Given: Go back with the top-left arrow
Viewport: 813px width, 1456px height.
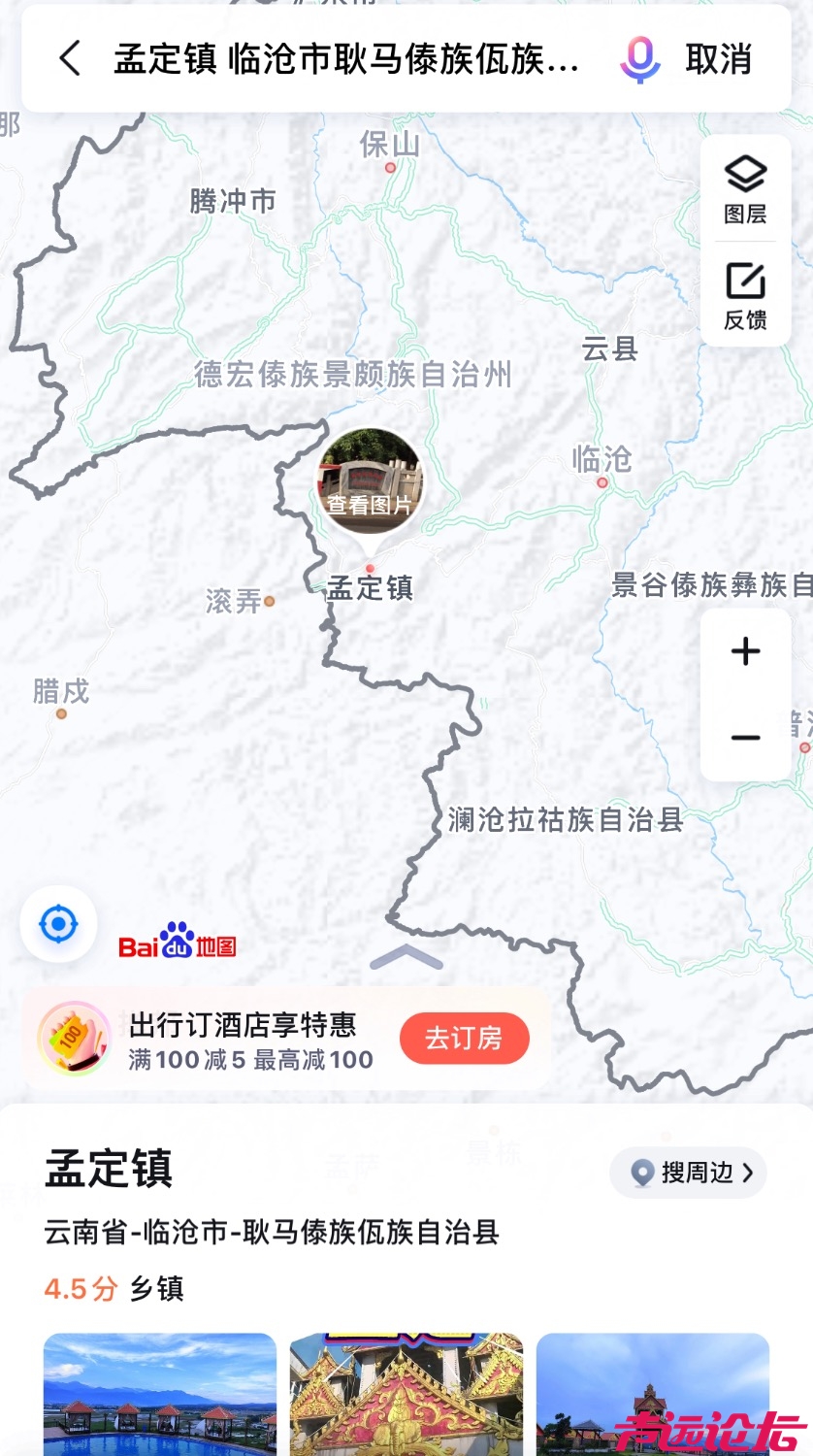Looking at the screenshot, I should coord(70,59).
